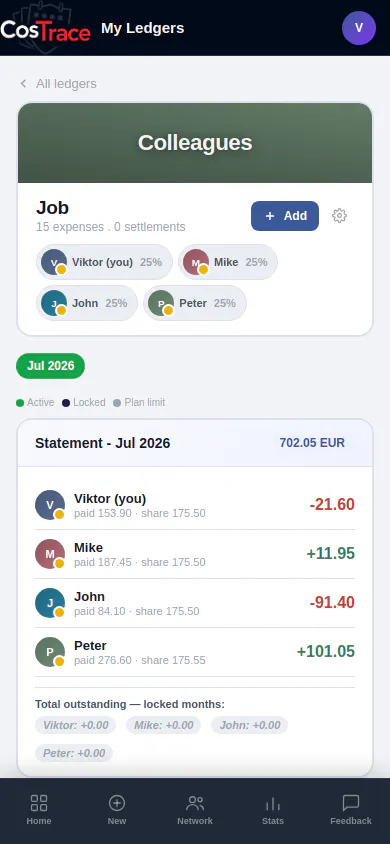Viewport: 390px width, 844px height.
Task: Open the Feedback tab
Action: 351,810
